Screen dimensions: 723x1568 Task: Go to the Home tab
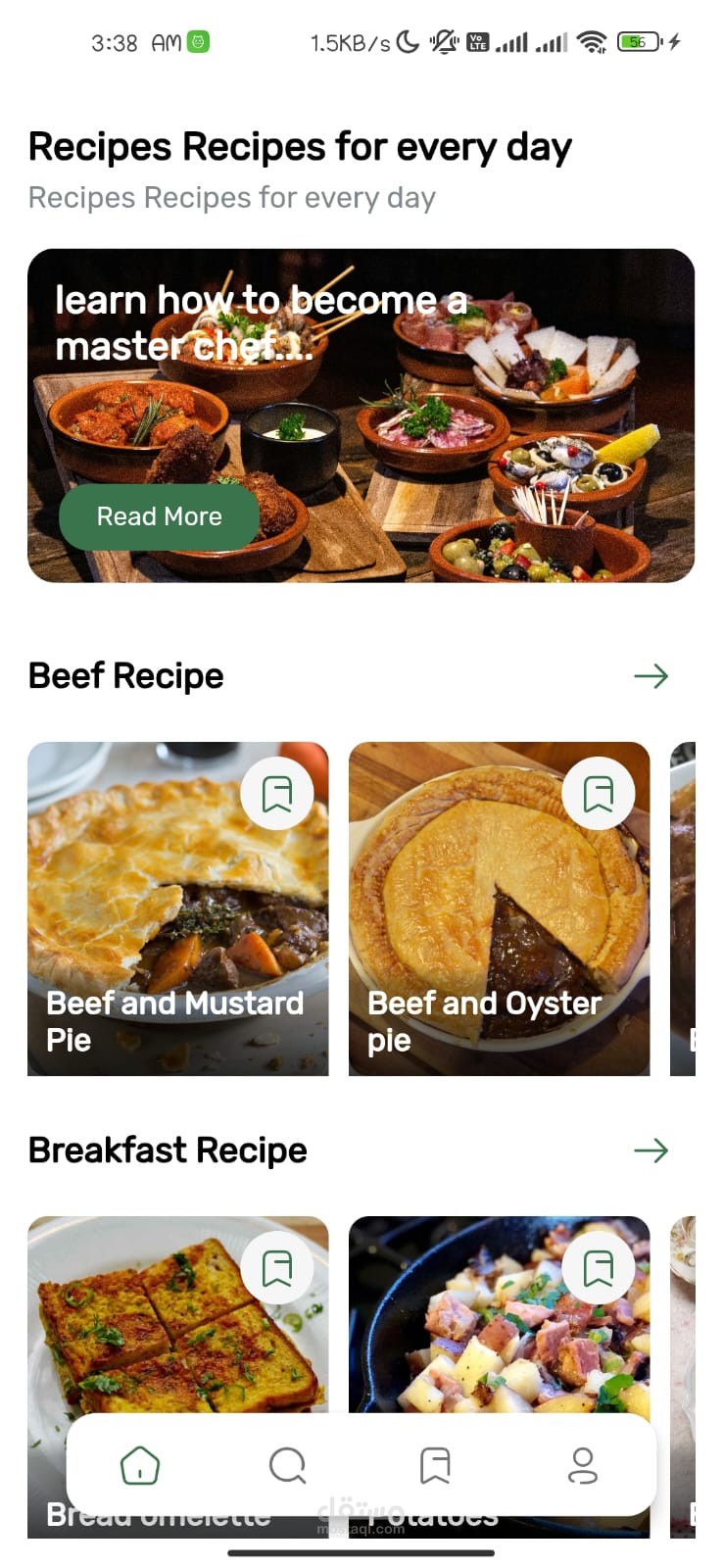(x=140, y=1466)
